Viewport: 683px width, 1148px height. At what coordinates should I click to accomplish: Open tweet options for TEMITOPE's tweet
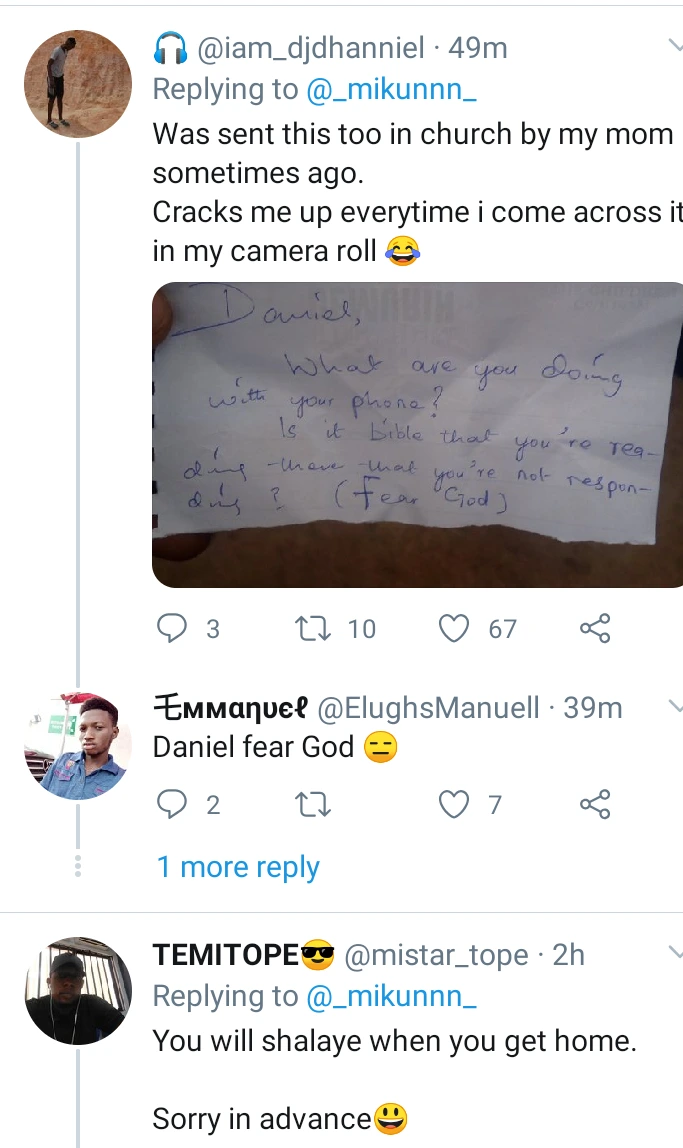click(x=674, y=951)
